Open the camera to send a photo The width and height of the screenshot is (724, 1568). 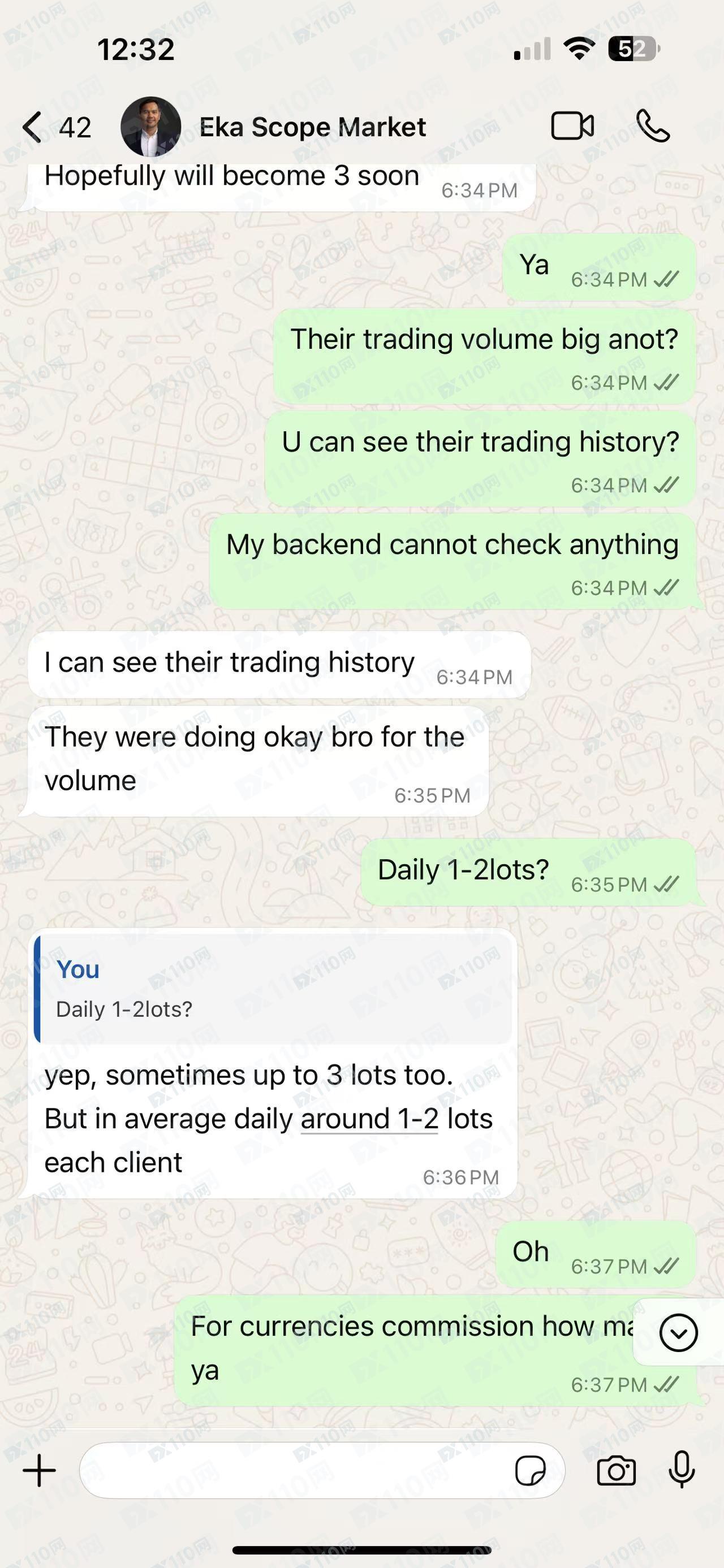coord(616,1471)
